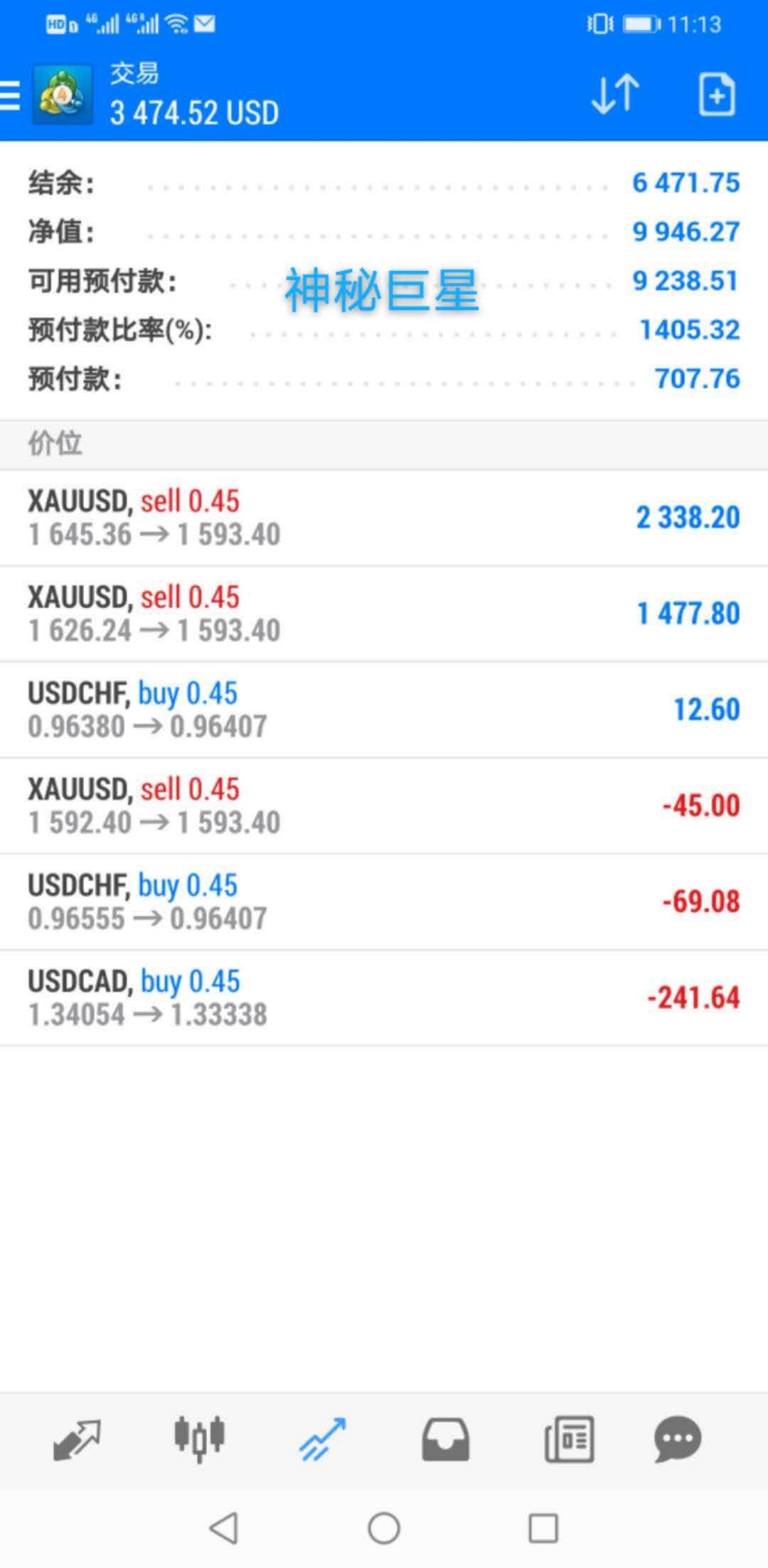This screenshot has width=768, height=1568.
Task: Open the chat messages tab
Action: click(678, 1439)
